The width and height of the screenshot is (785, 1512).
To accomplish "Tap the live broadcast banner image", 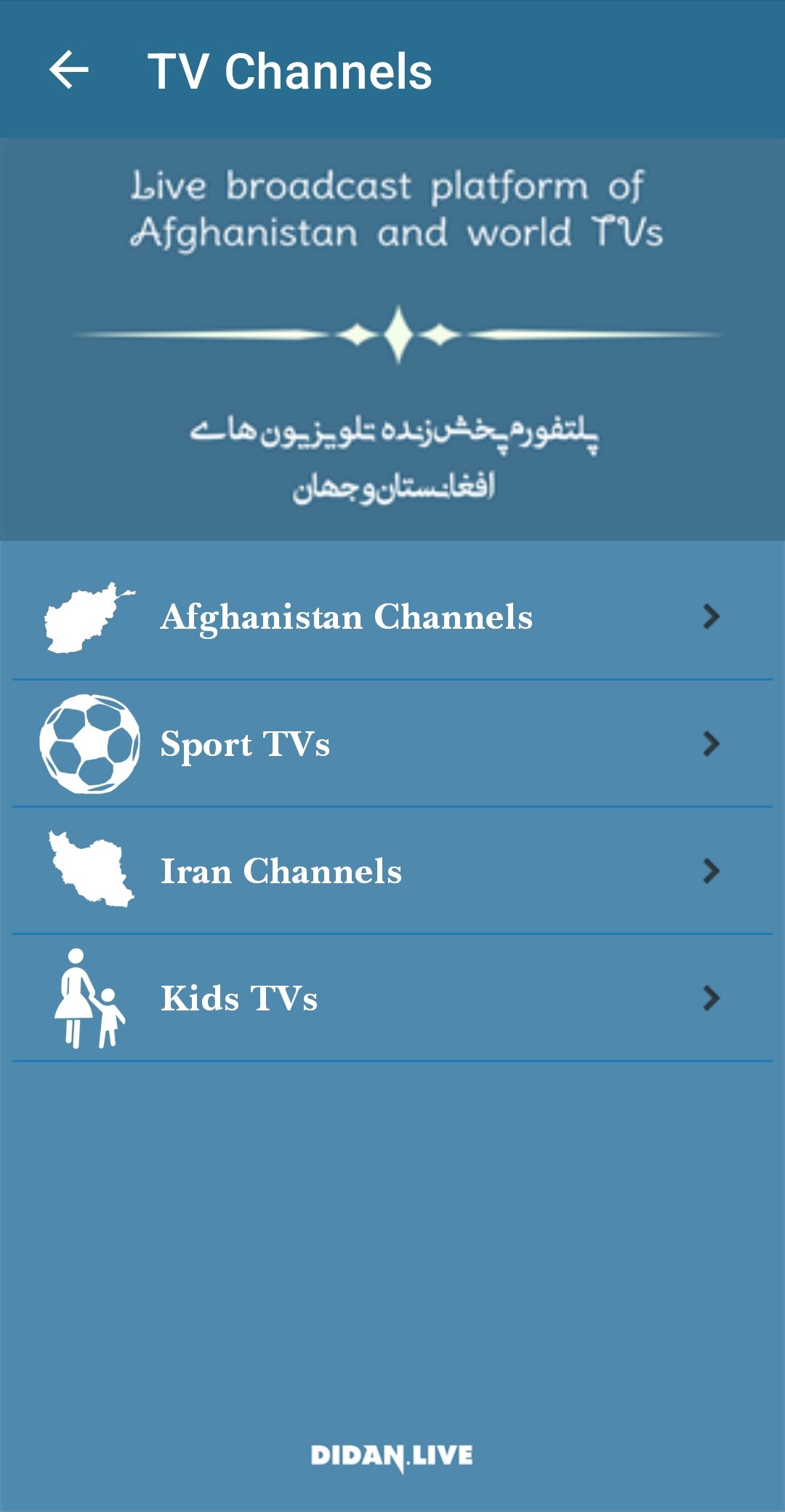I will (x=392, y=334).
